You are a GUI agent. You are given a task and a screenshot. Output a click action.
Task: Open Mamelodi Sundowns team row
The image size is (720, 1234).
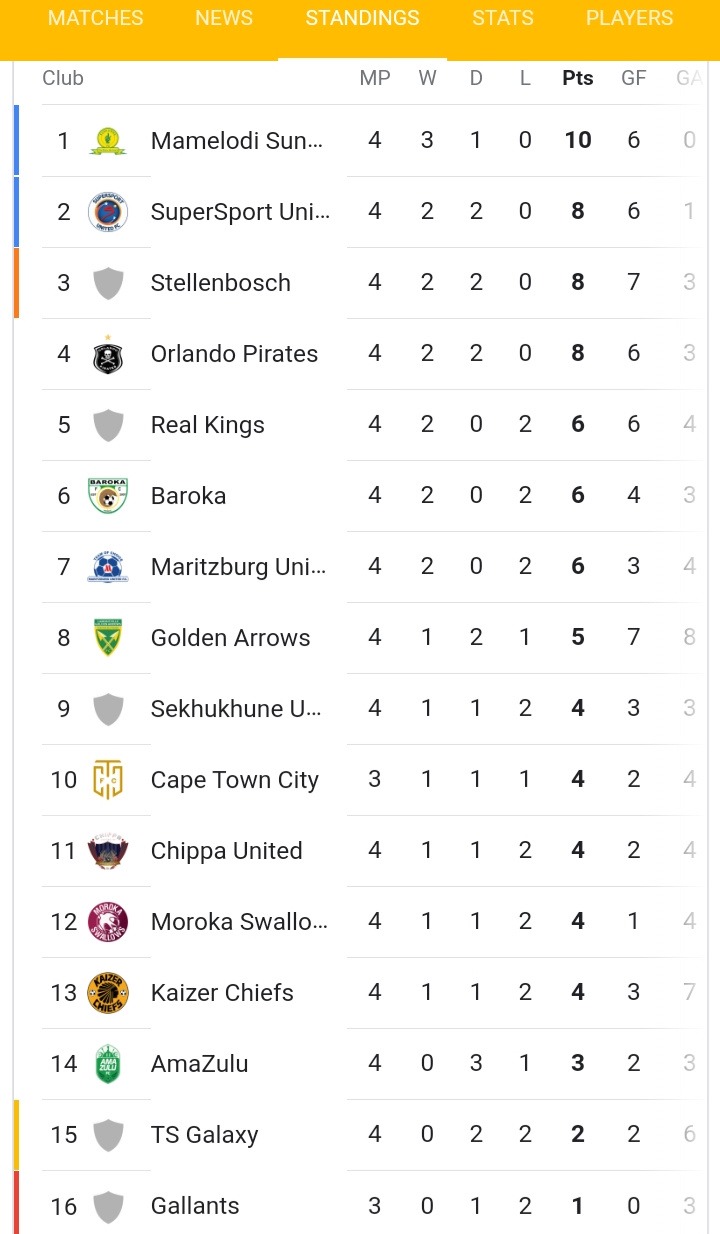click(362, 141)
